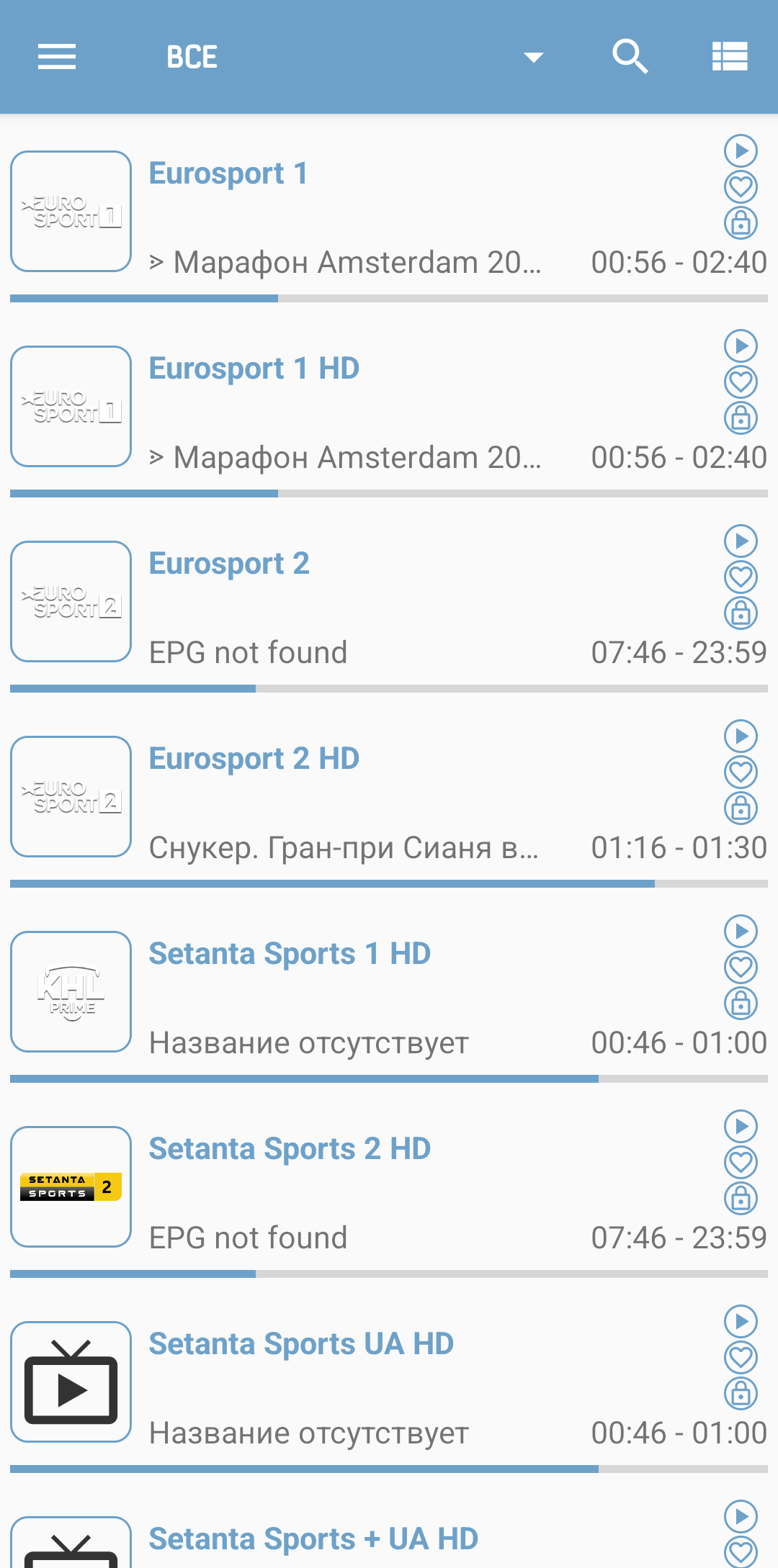
Task: Open the Eurosport 1 channel
Action: (228, 174)
